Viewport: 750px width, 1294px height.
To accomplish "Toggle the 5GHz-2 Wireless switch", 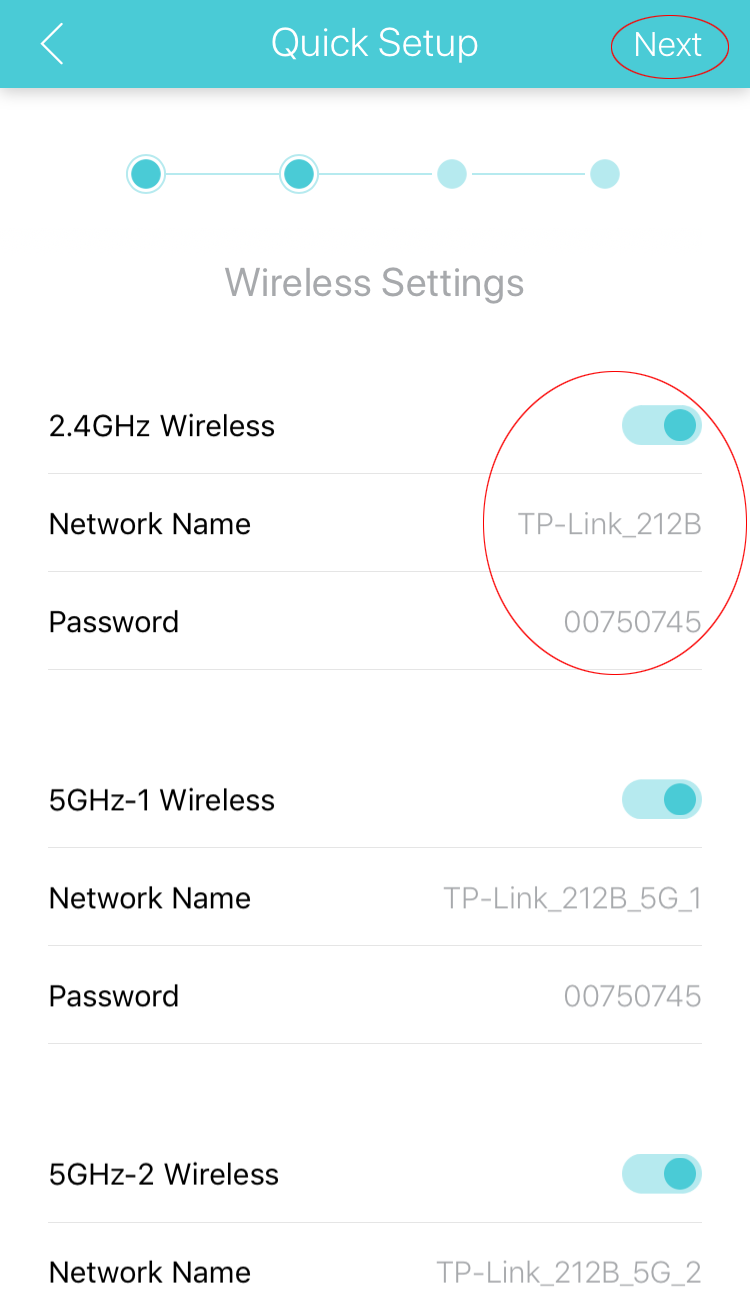I will coord(661,1174).
